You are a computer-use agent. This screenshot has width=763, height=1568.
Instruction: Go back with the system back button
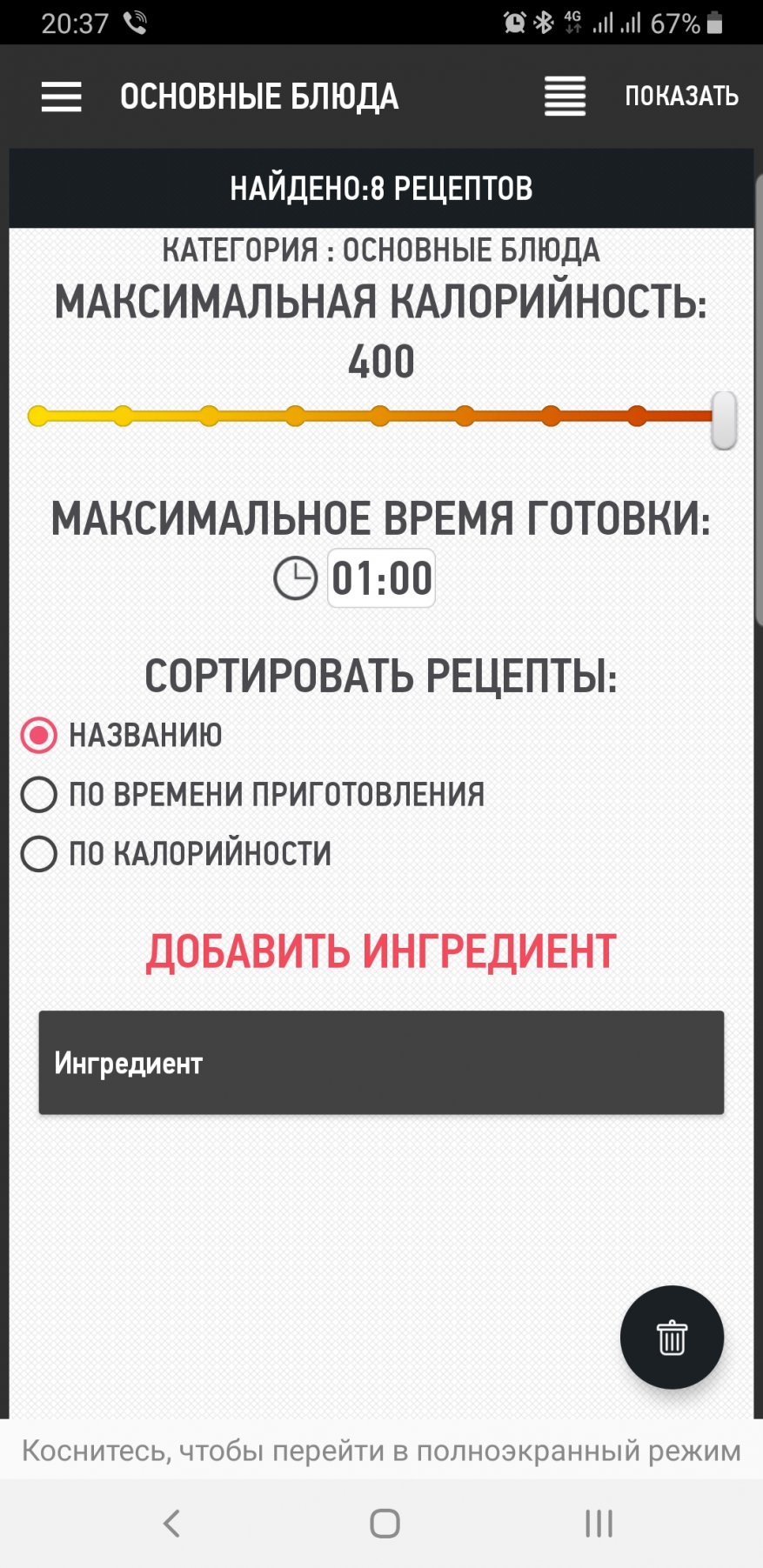[x=171, y=1523]
